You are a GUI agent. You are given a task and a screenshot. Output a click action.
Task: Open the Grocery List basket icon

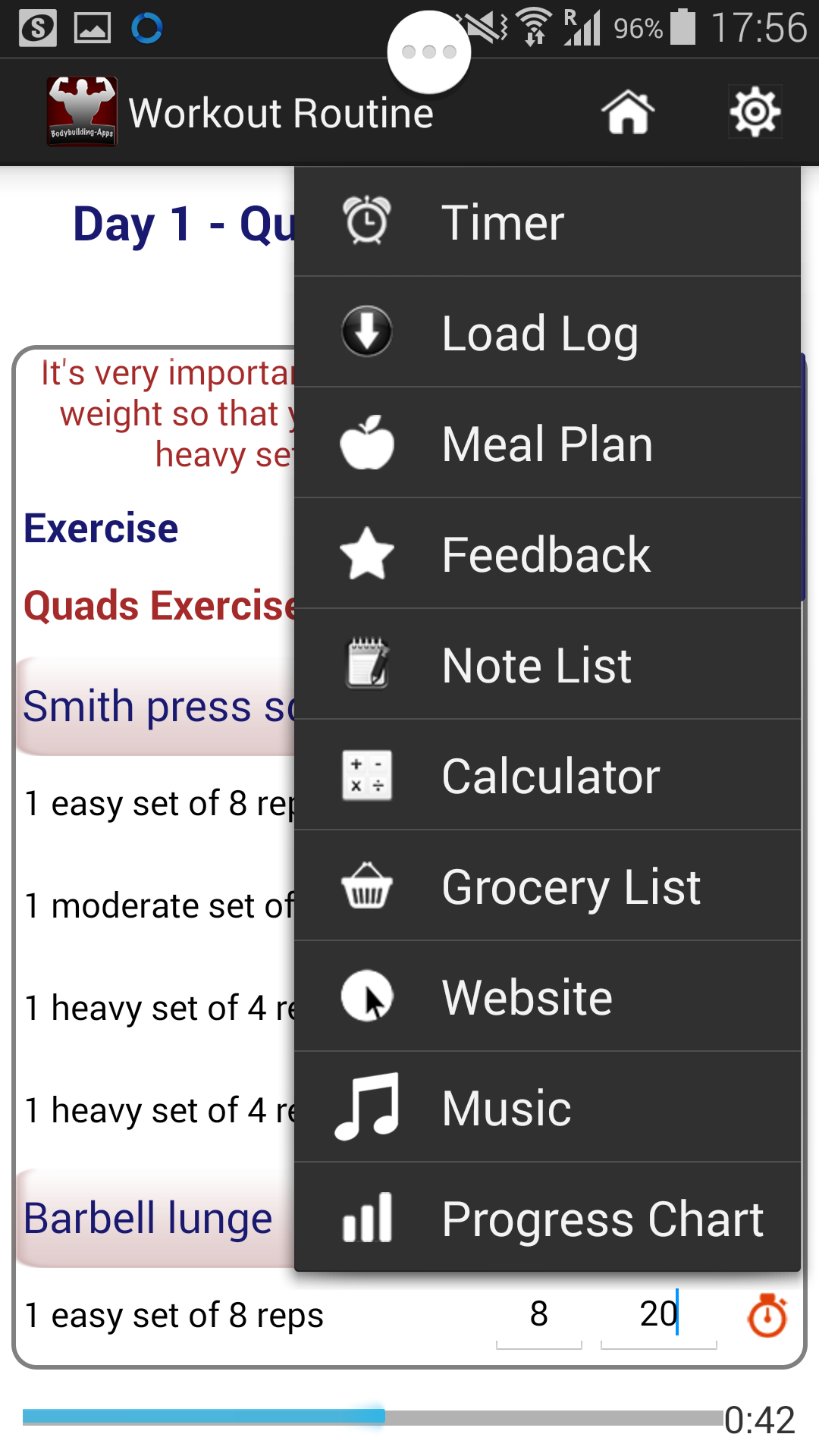click(x=367, y=886)
